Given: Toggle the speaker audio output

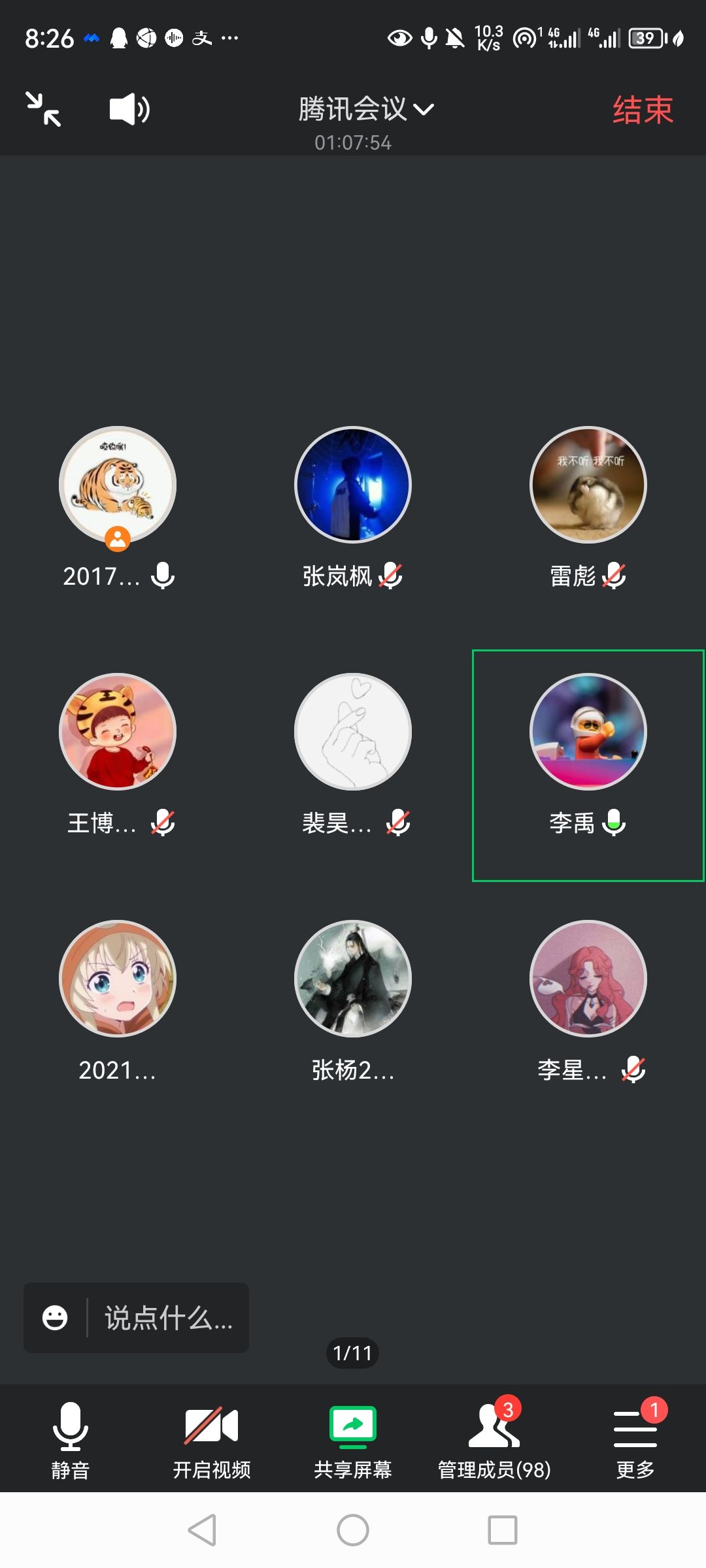Looking at the screenshot, I should (129, 109).
